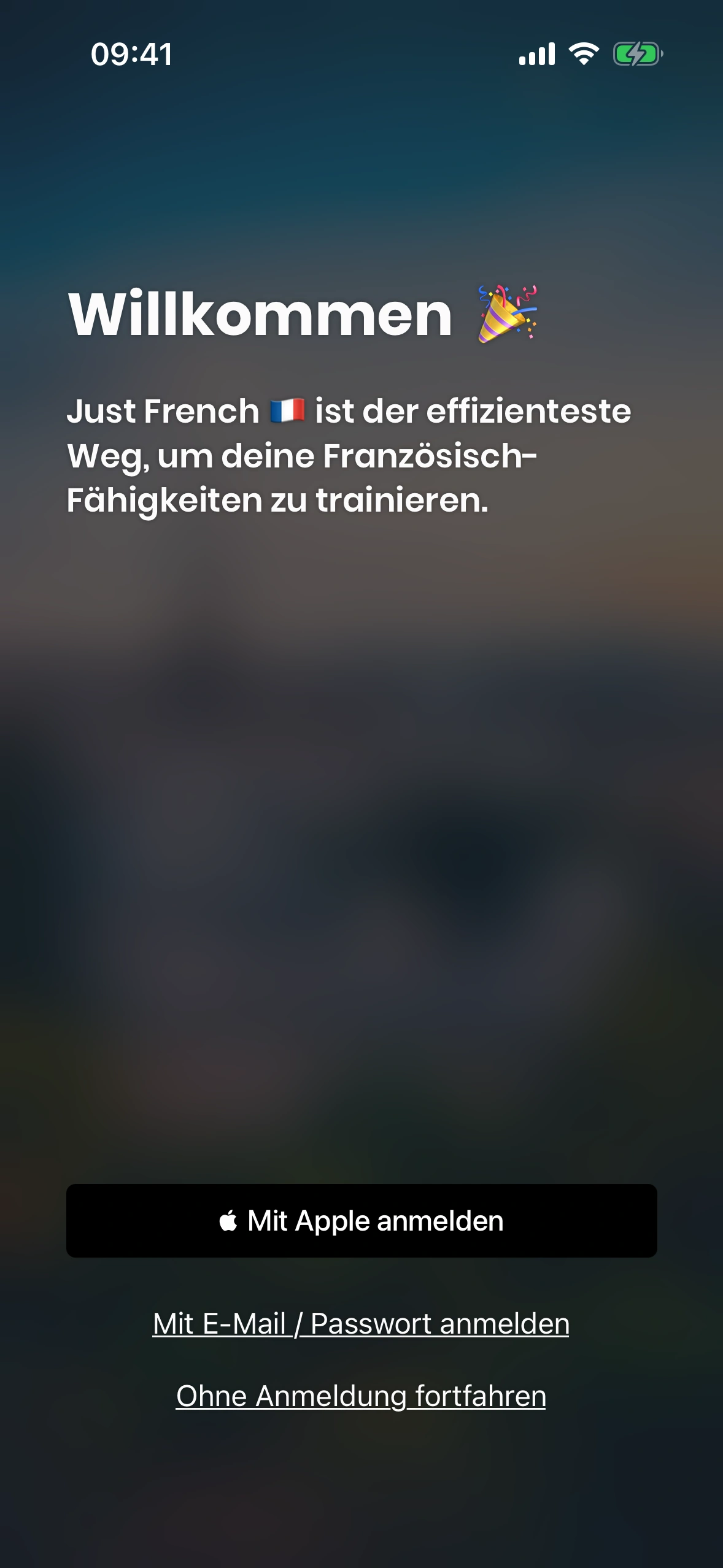The height and width of the screenshot is (1568, 723).
Task: Tap the Mit Apple anmelden button
Action: click(x=361, y=1220)
